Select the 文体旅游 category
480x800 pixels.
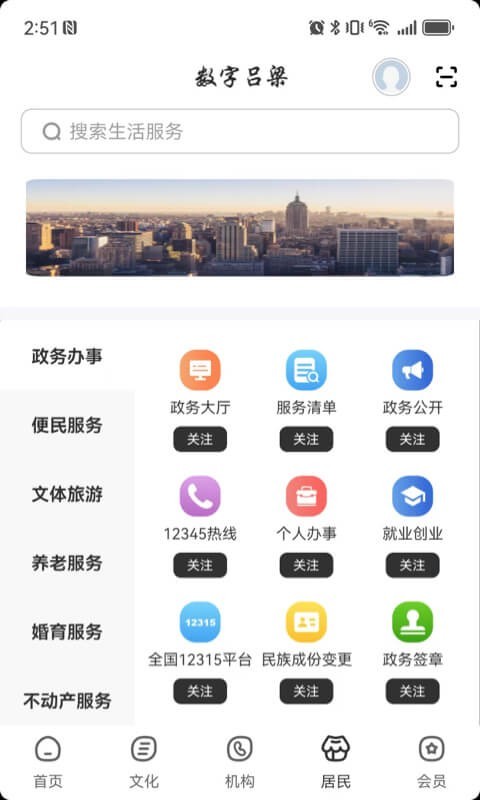coord(67,494)
